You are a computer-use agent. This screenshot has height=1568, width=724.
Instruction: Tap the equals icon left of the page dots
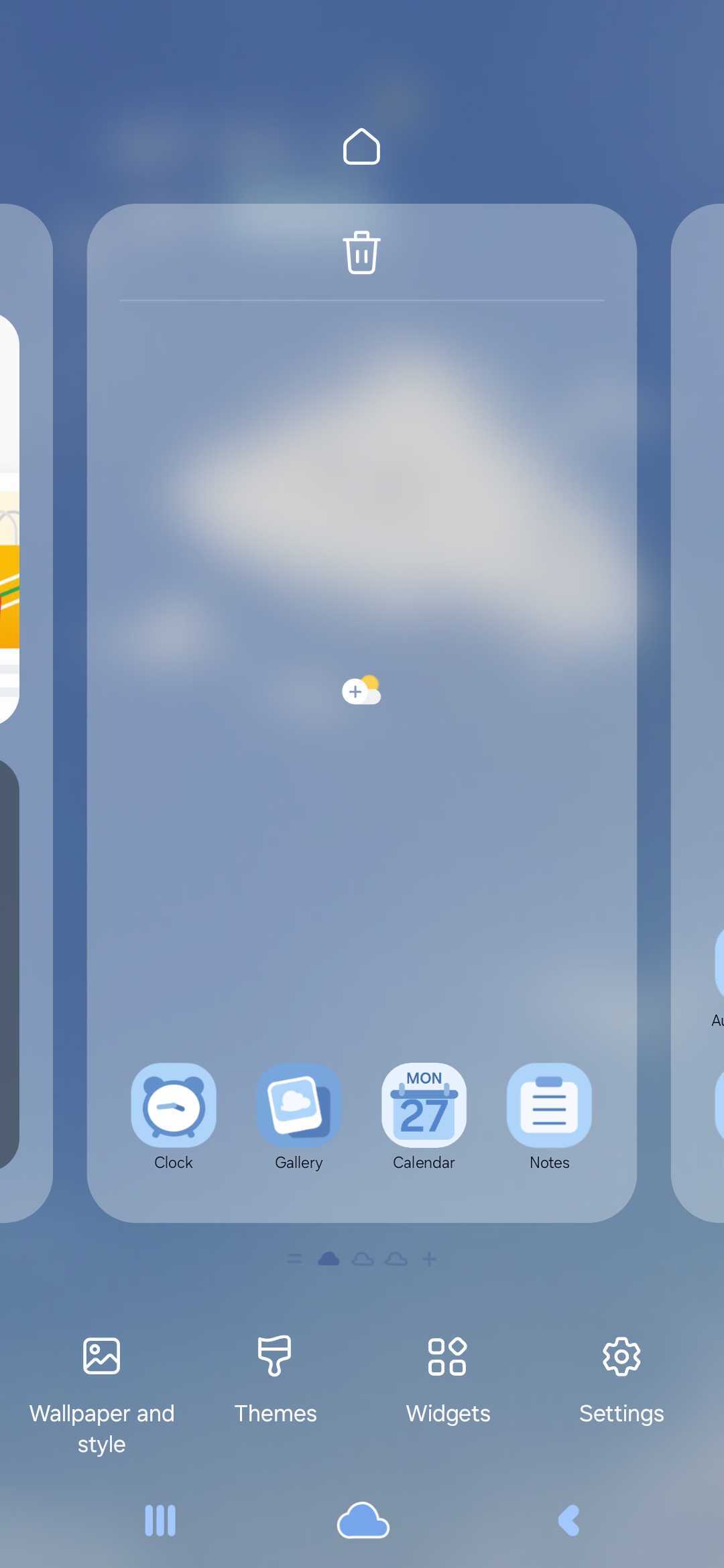(x=295, y=1258)
